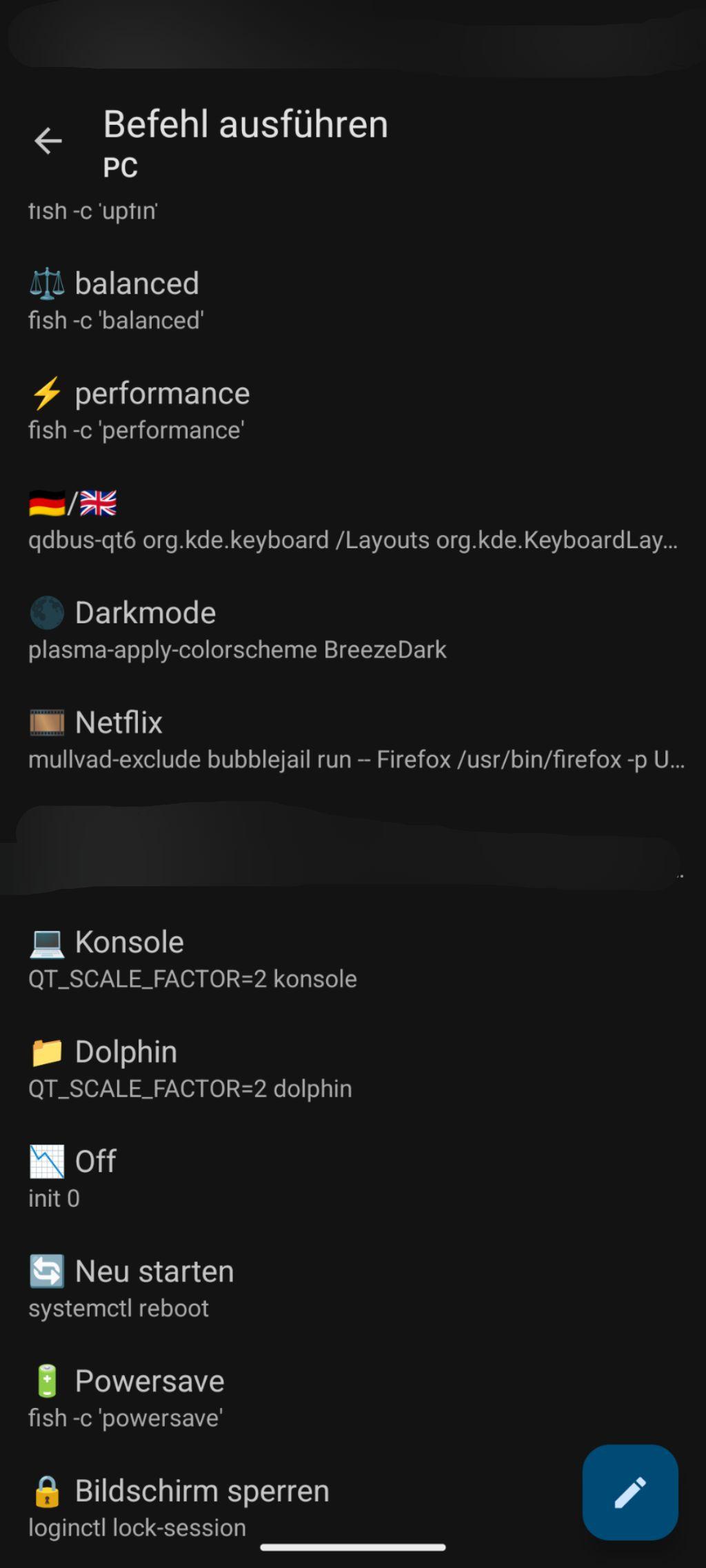706x1568 pixels.
Task: Run the balanced command
Action: click(x=353, y=301)
